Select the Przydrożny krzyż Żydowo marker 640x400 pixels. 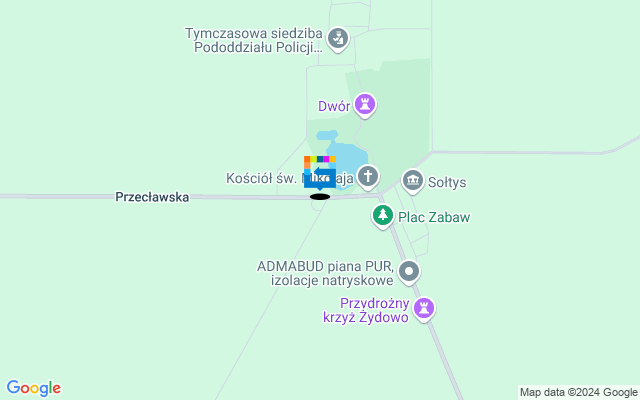[x=426, y=308]
